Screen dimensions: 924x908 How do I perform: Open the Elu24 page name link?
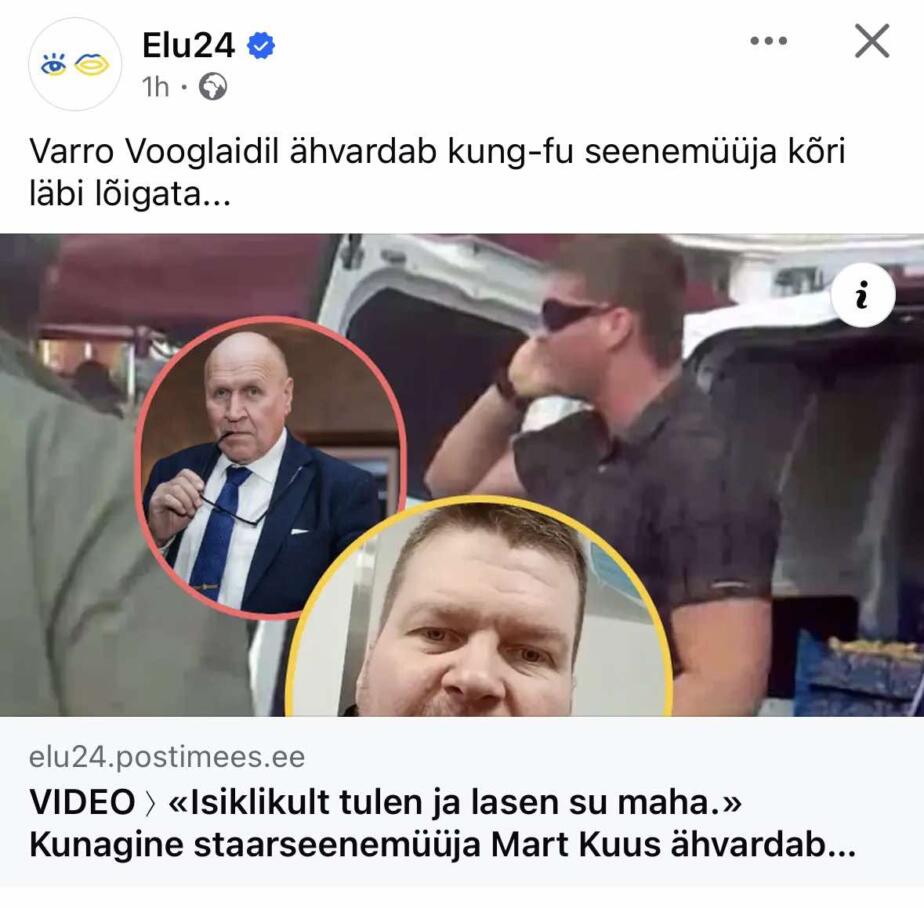click(188, 45)
